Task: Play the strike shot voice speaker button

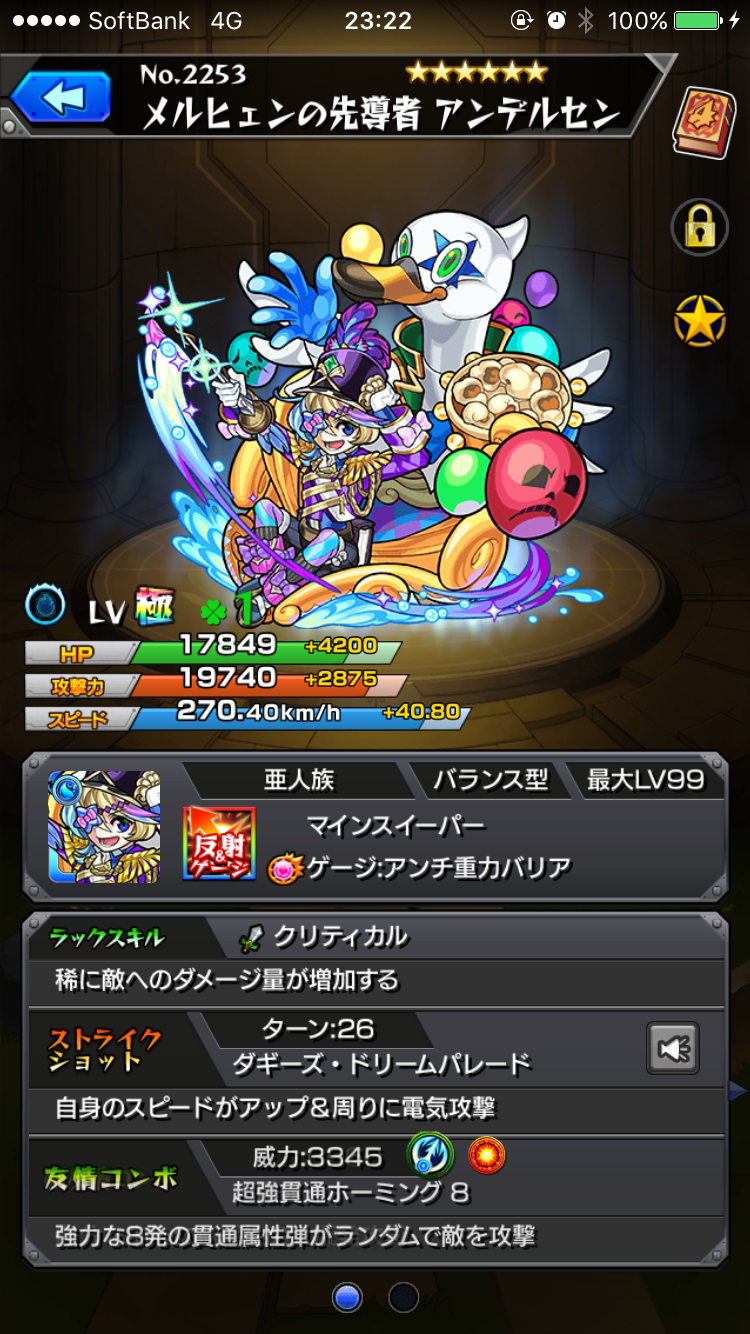Action: (x=672, y=1048)
